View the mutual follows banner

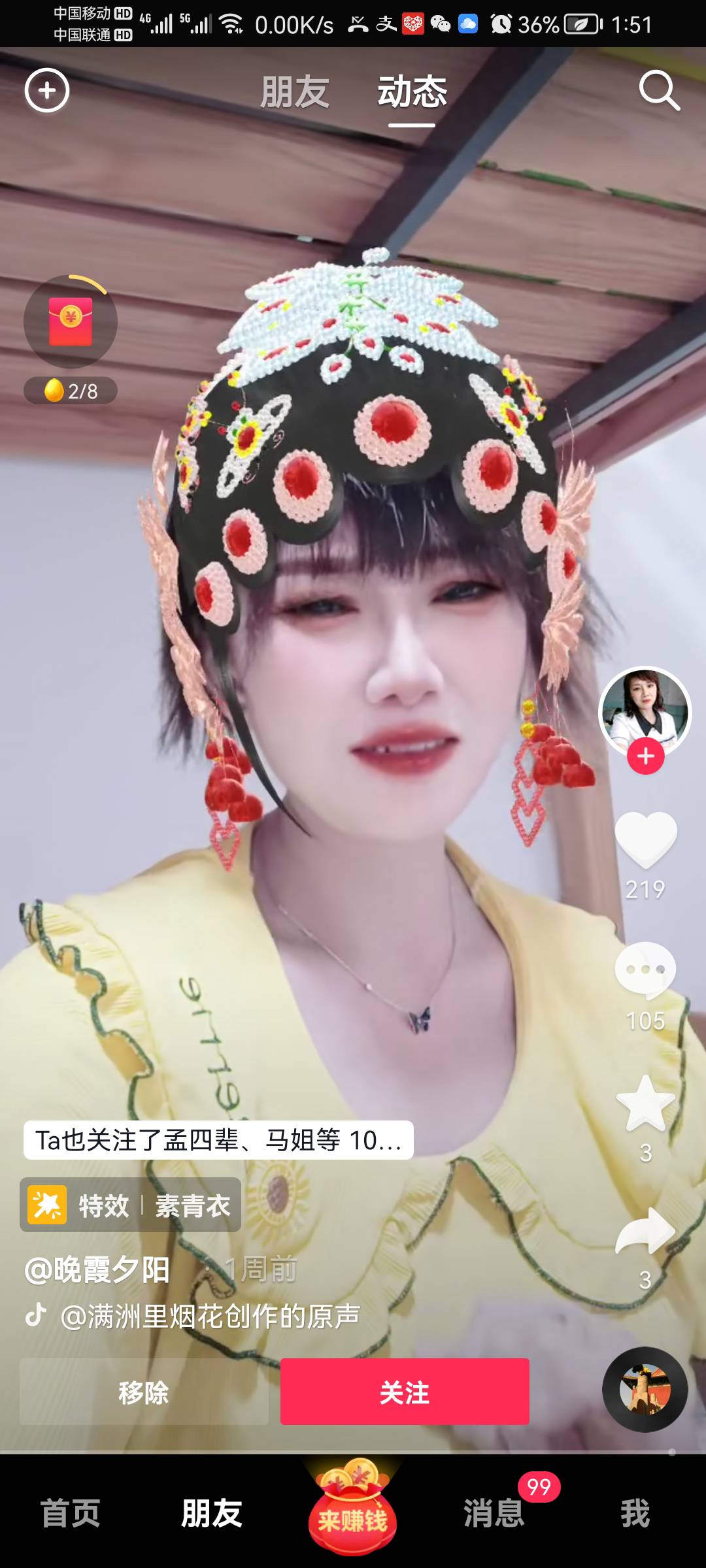(x=218, y=1140)
